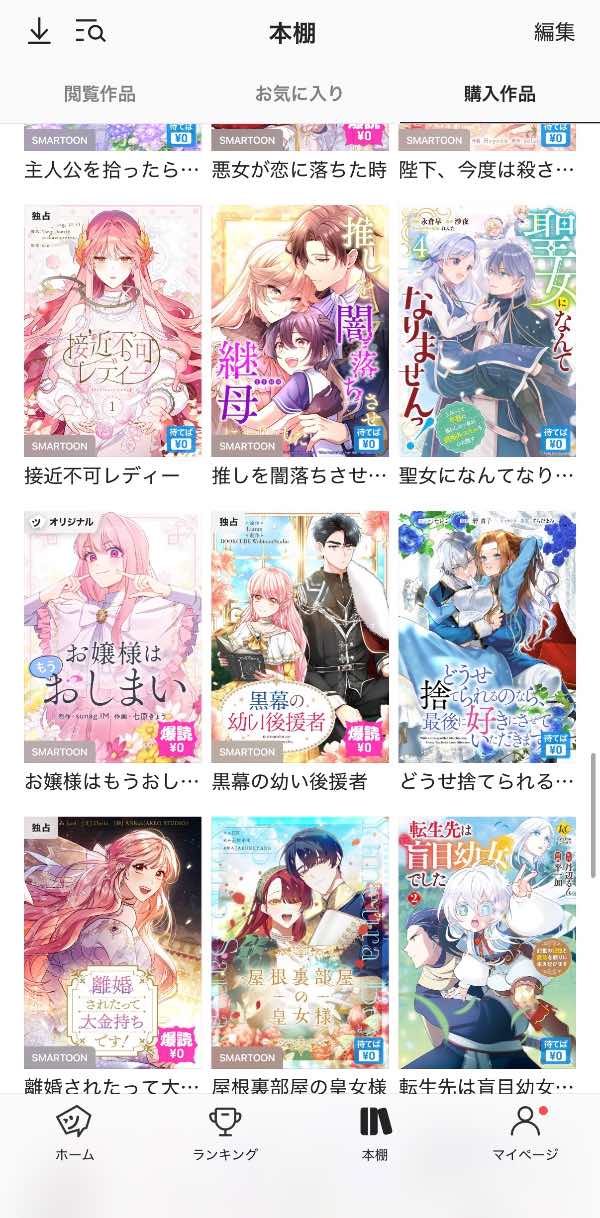The image size is (600, 1218).
Task: Switch to the お気に入り tab
Action: [x=299, y=94]
